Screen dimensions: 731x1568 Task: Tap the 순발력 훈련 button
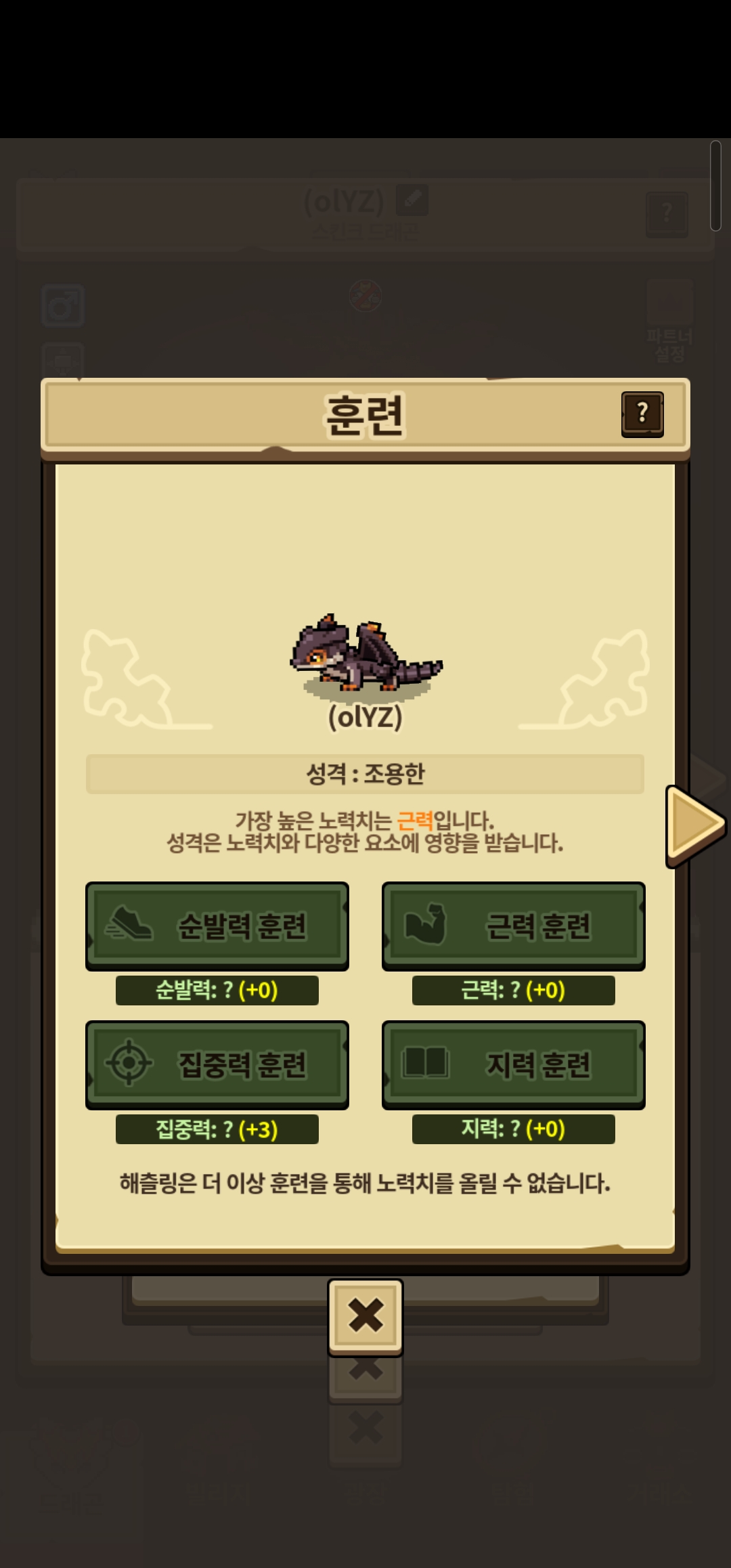(x=217, y=925)
